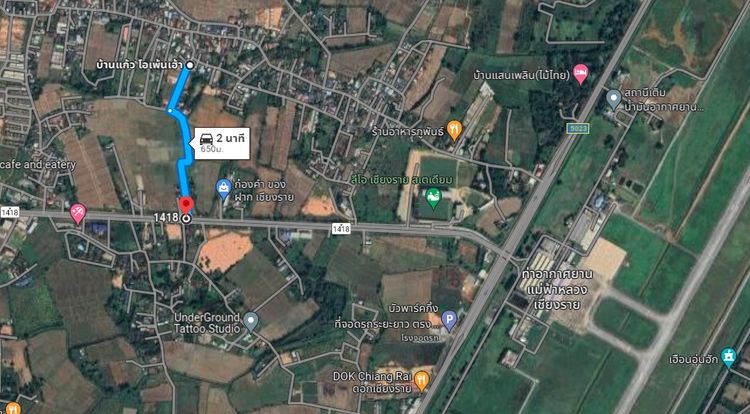Open the บ้านแสนเพลิน hotel pin
The image size is (750, 414).
581,75
